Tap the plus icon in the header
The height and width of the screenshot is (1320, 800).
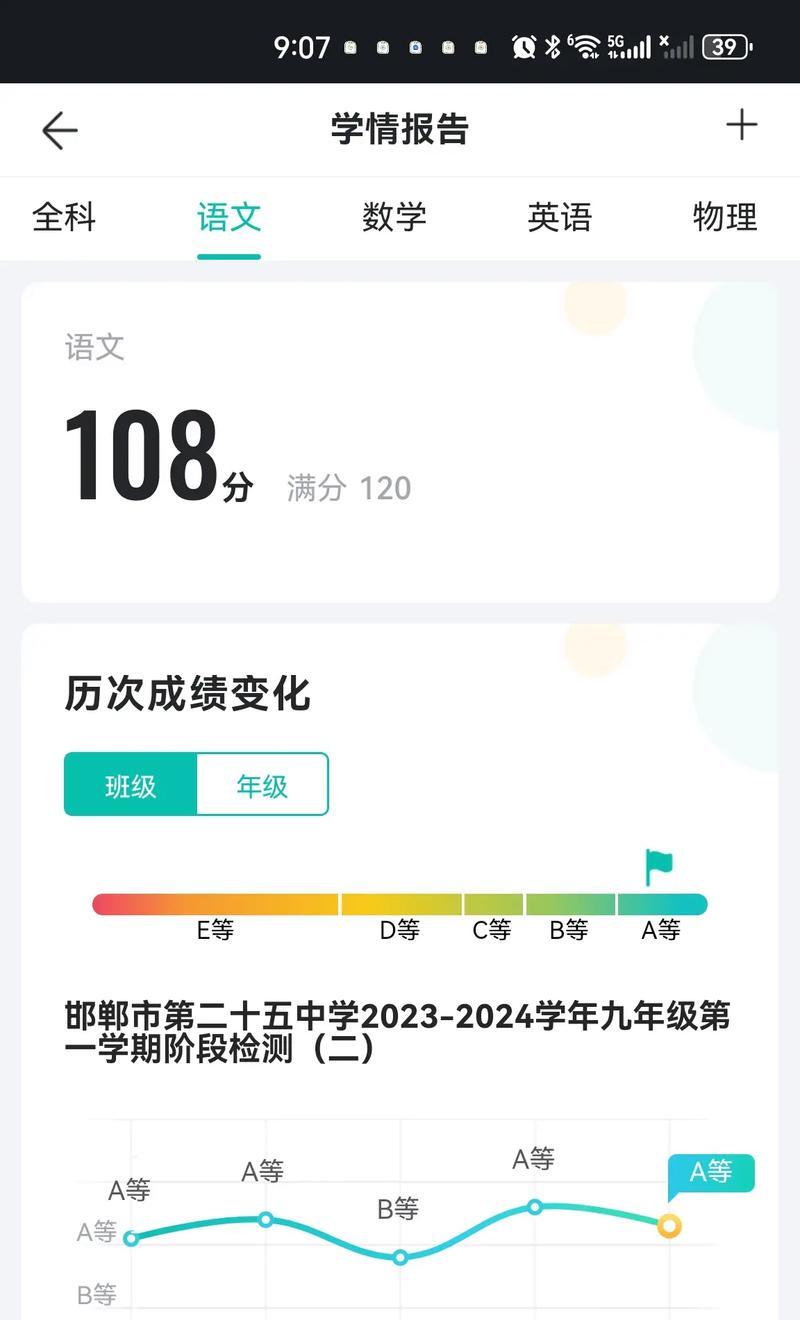(741, 126)
